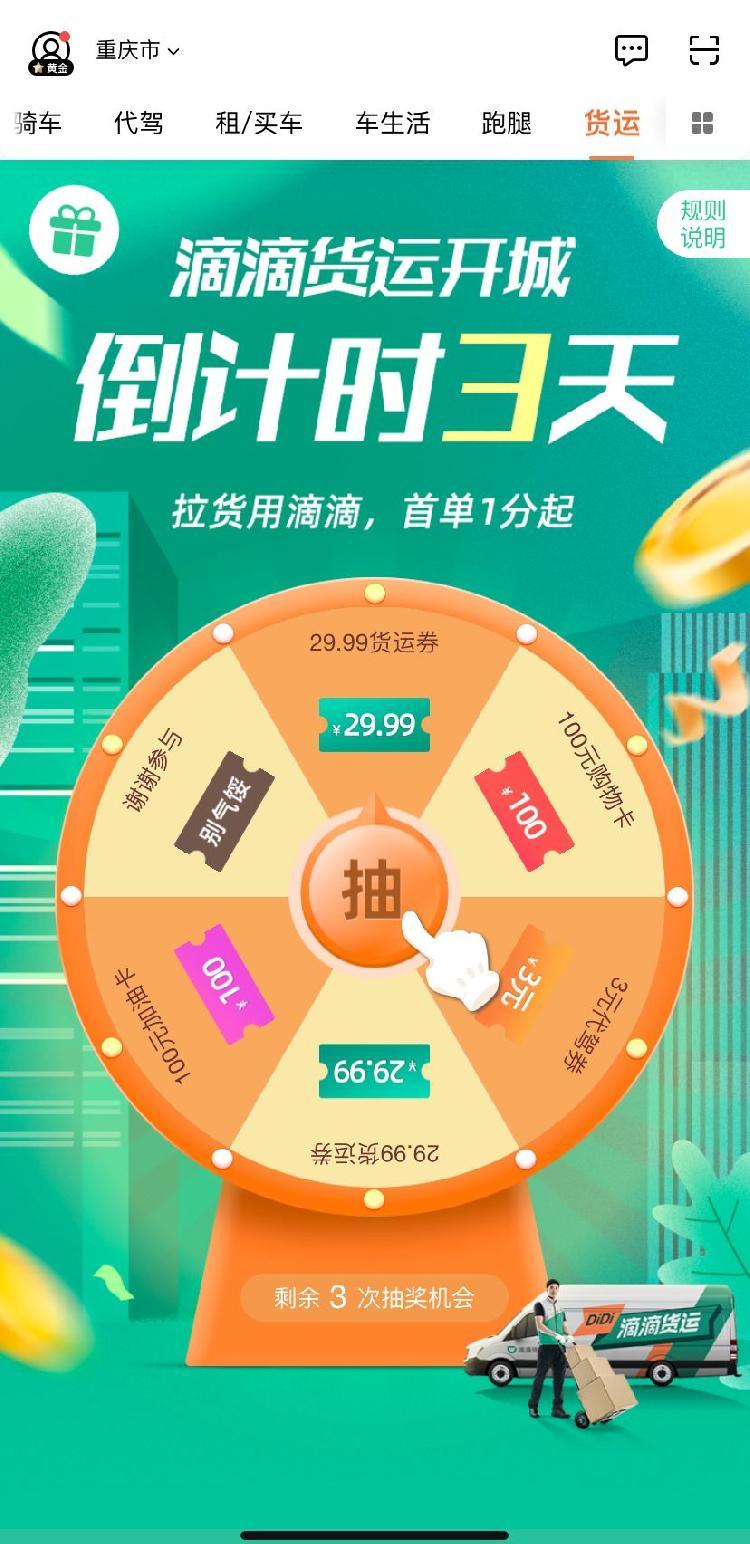Open the profile avatar
The width and height of the screenshot is (750, 1544).
coord(50,51)
